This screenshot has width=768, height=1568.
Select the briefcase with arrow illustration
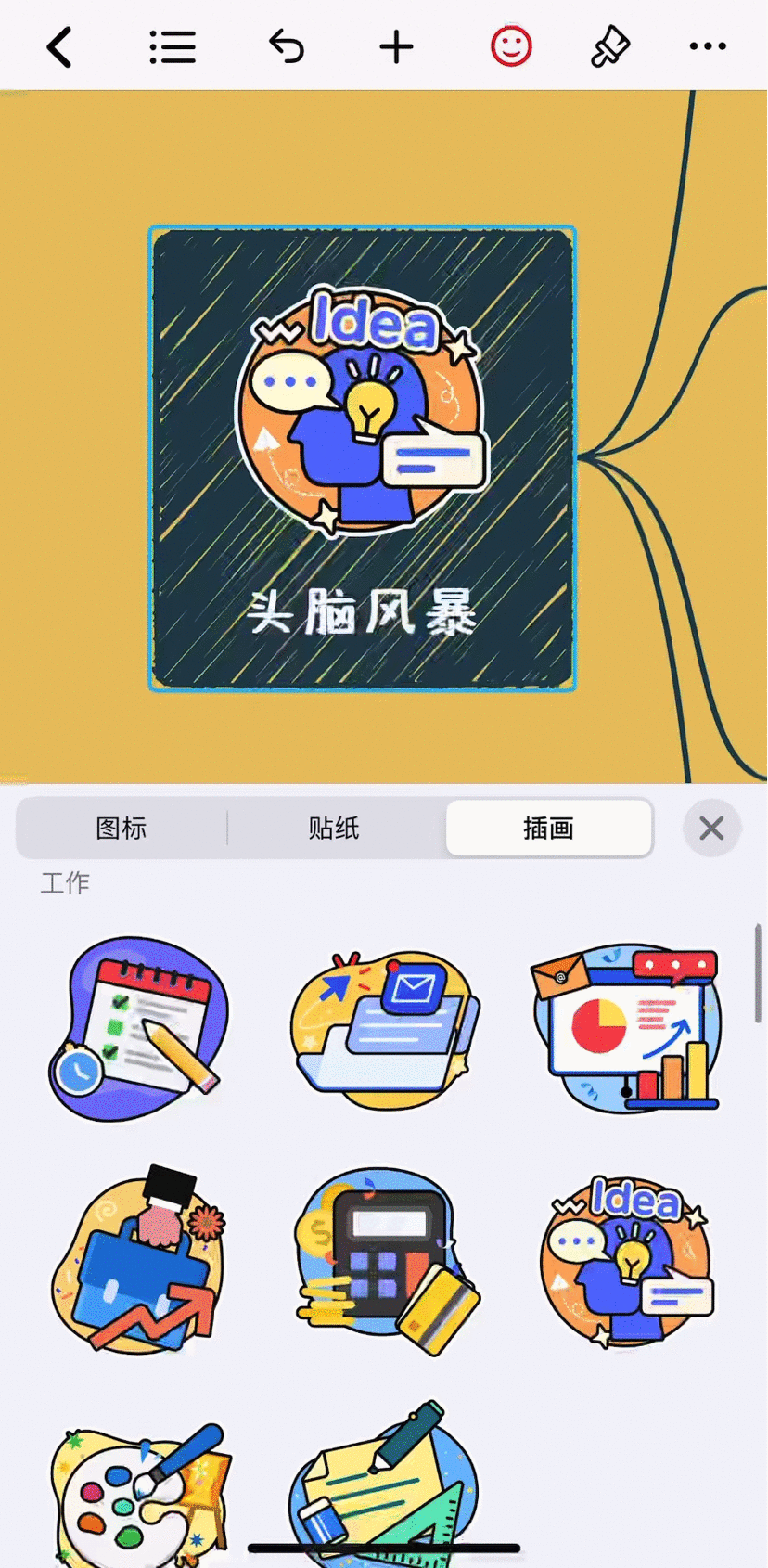coord(137,1262)
